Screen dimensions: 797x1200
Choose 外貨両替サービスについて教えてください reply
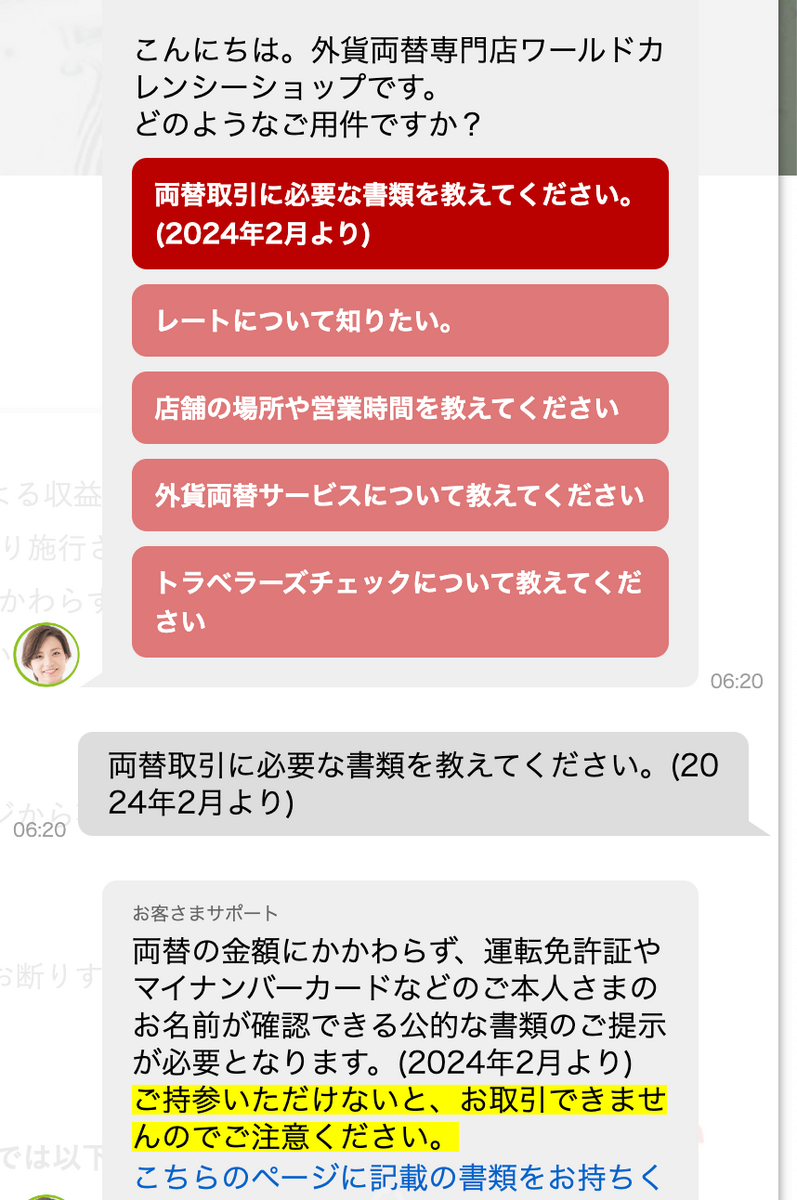point(398,496)
